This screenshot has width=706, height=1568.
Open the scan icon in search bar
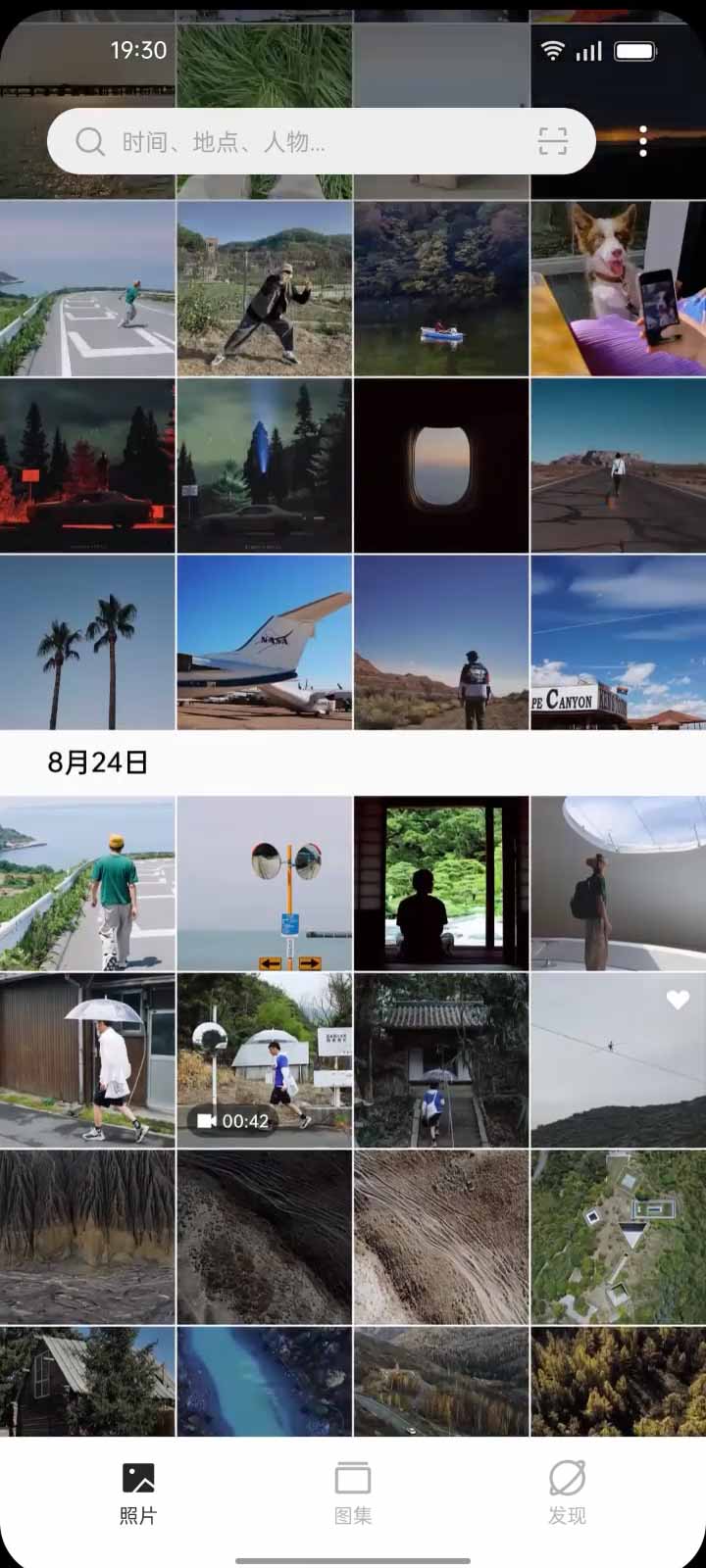553,142
